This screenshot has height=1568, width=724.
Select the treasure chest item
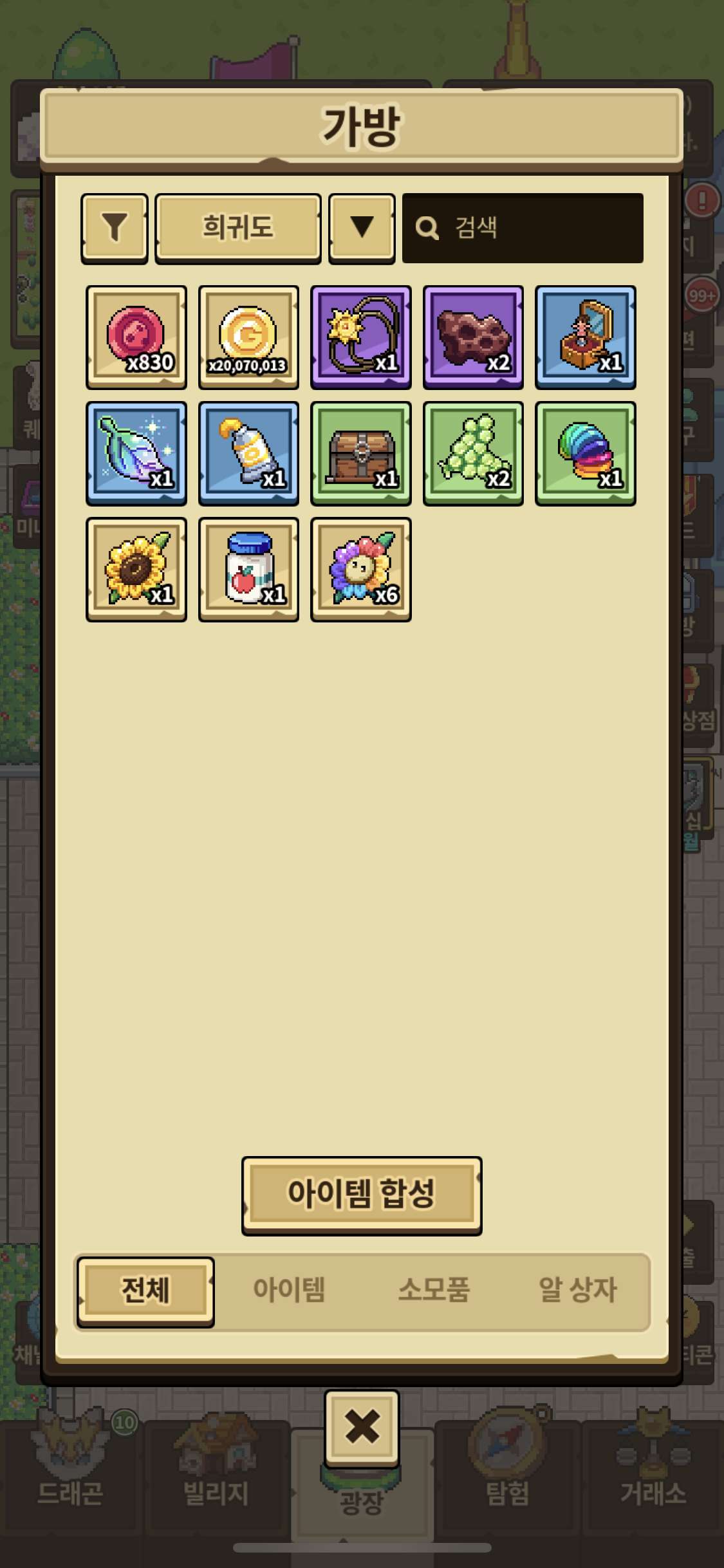tap(360, 453)
